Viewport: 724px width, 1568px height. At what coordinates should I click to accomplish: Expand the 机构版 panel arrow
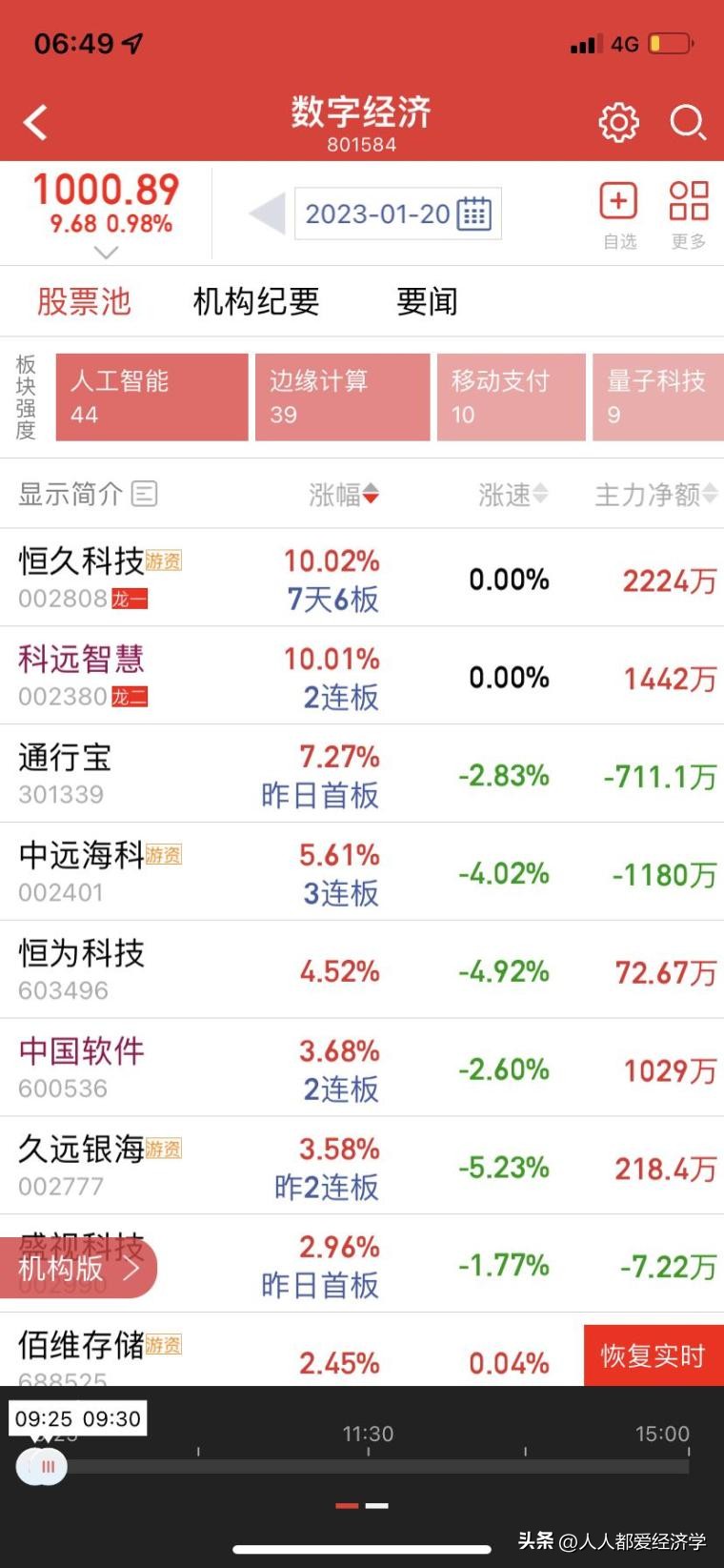131,1269
